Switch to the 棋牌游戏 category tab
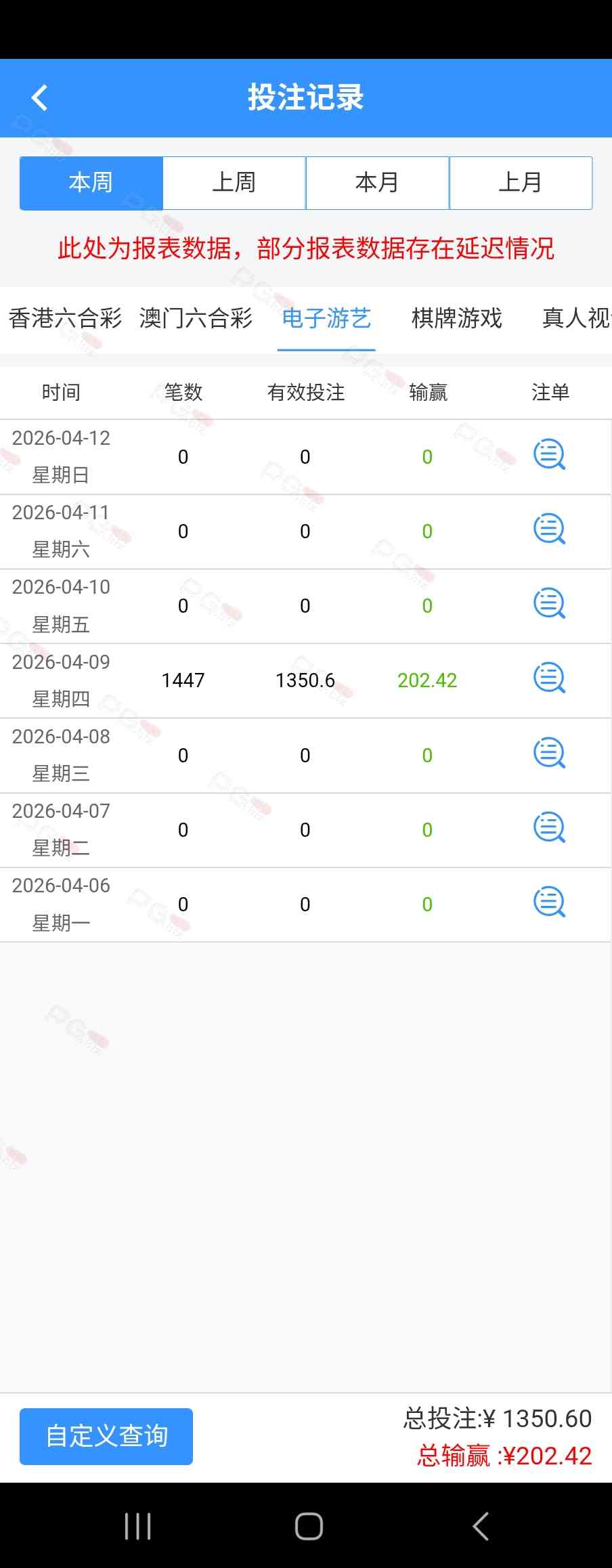The image size is (612, 1568). click(457, 318)
